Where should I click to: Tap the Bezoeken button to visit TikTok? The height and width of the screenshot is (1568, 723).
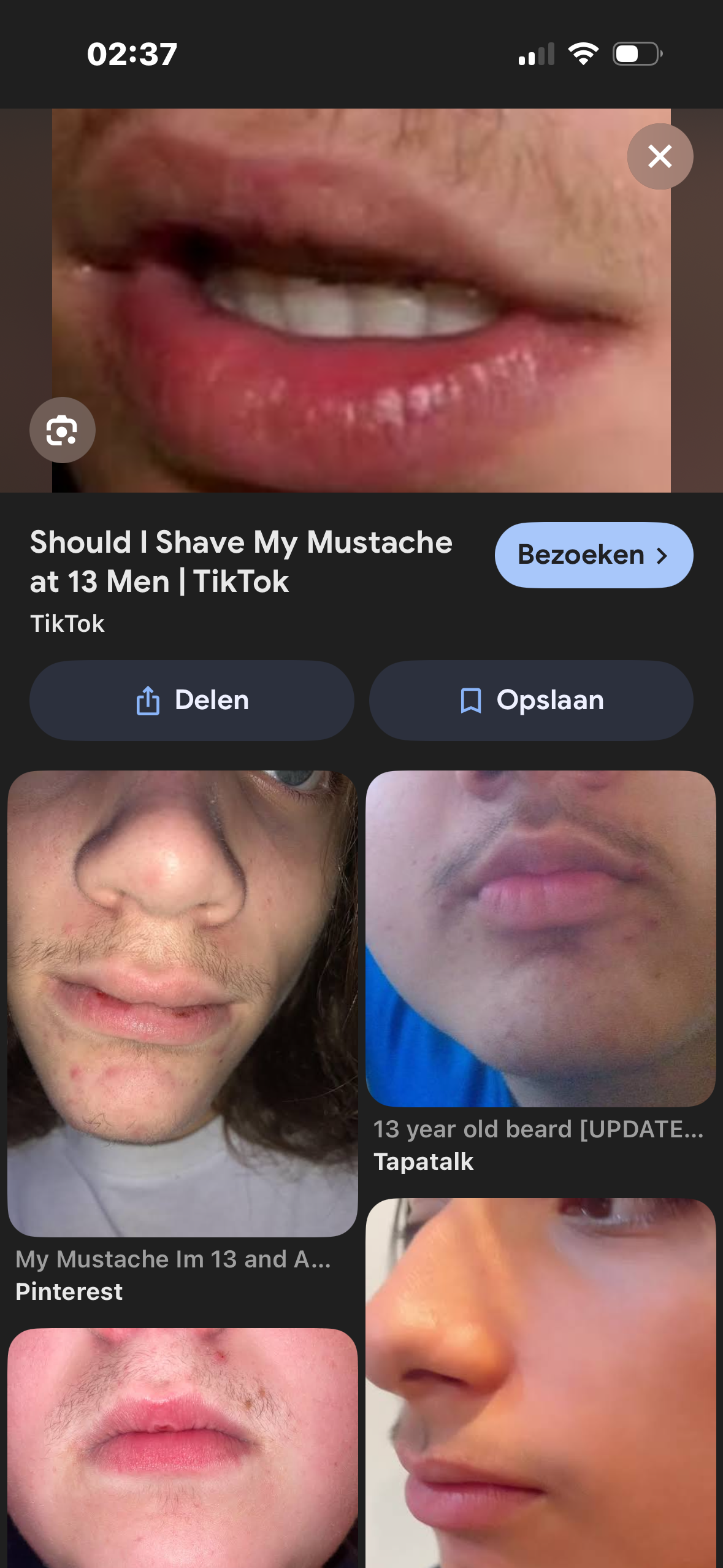pos(594,555)
